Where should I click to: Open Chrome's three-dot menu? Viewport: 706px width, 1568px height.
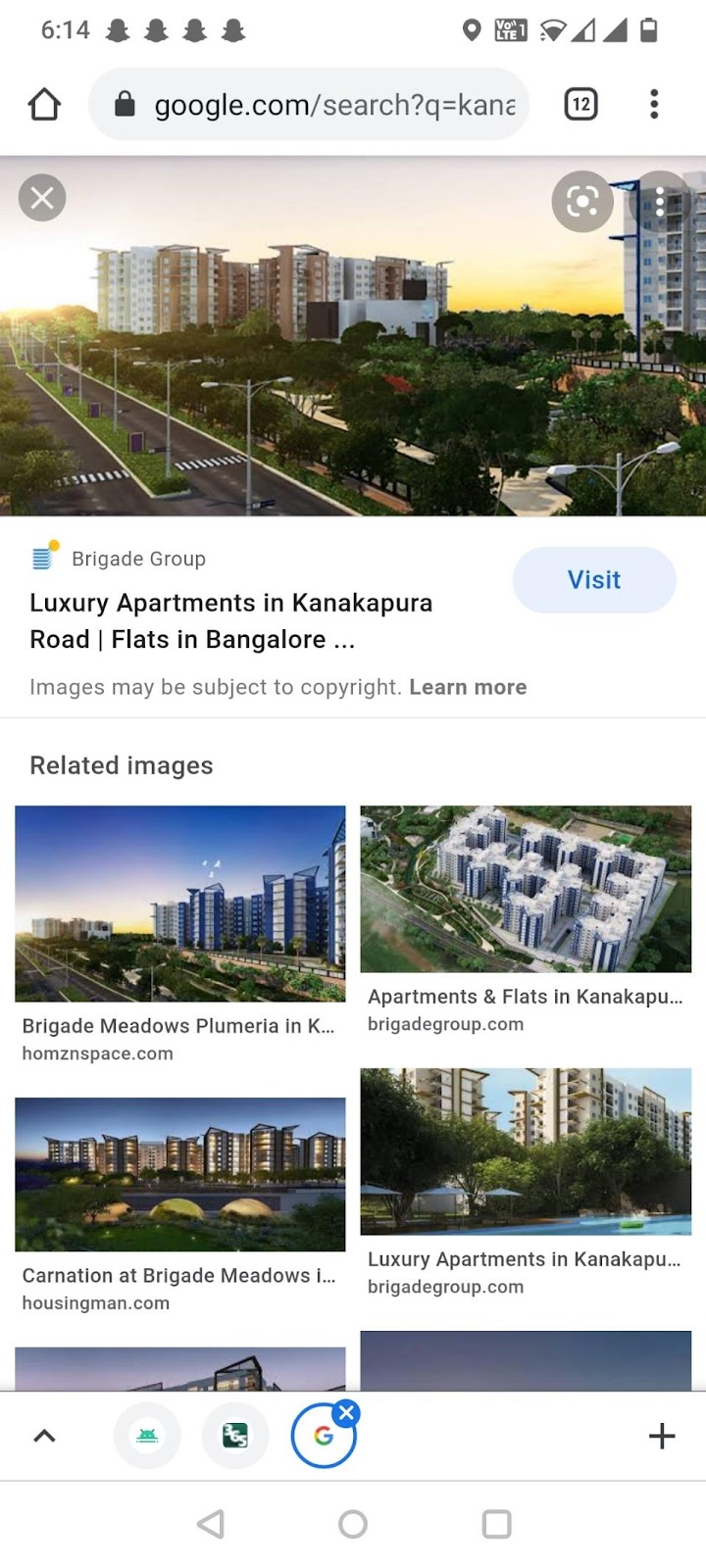(x=654, y=104)
